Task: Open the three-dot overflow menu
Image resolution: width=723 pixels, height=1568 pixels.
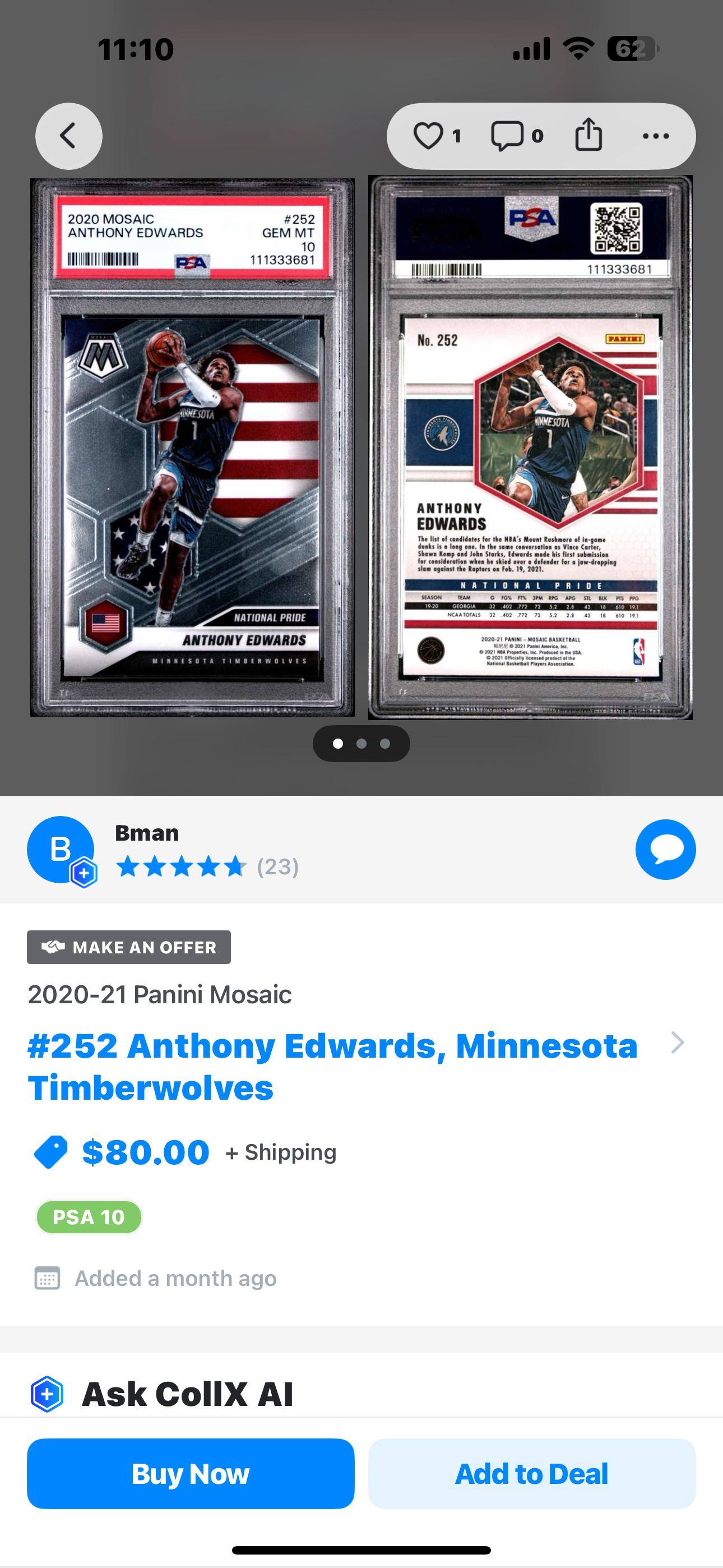Action: click(655, 136)
